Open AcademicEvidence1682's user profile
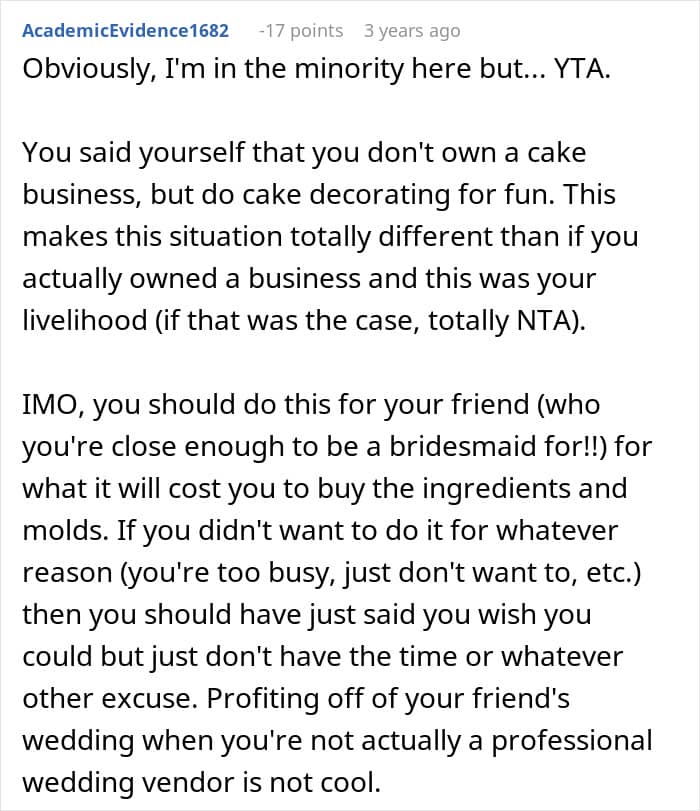 pos(125,31)
